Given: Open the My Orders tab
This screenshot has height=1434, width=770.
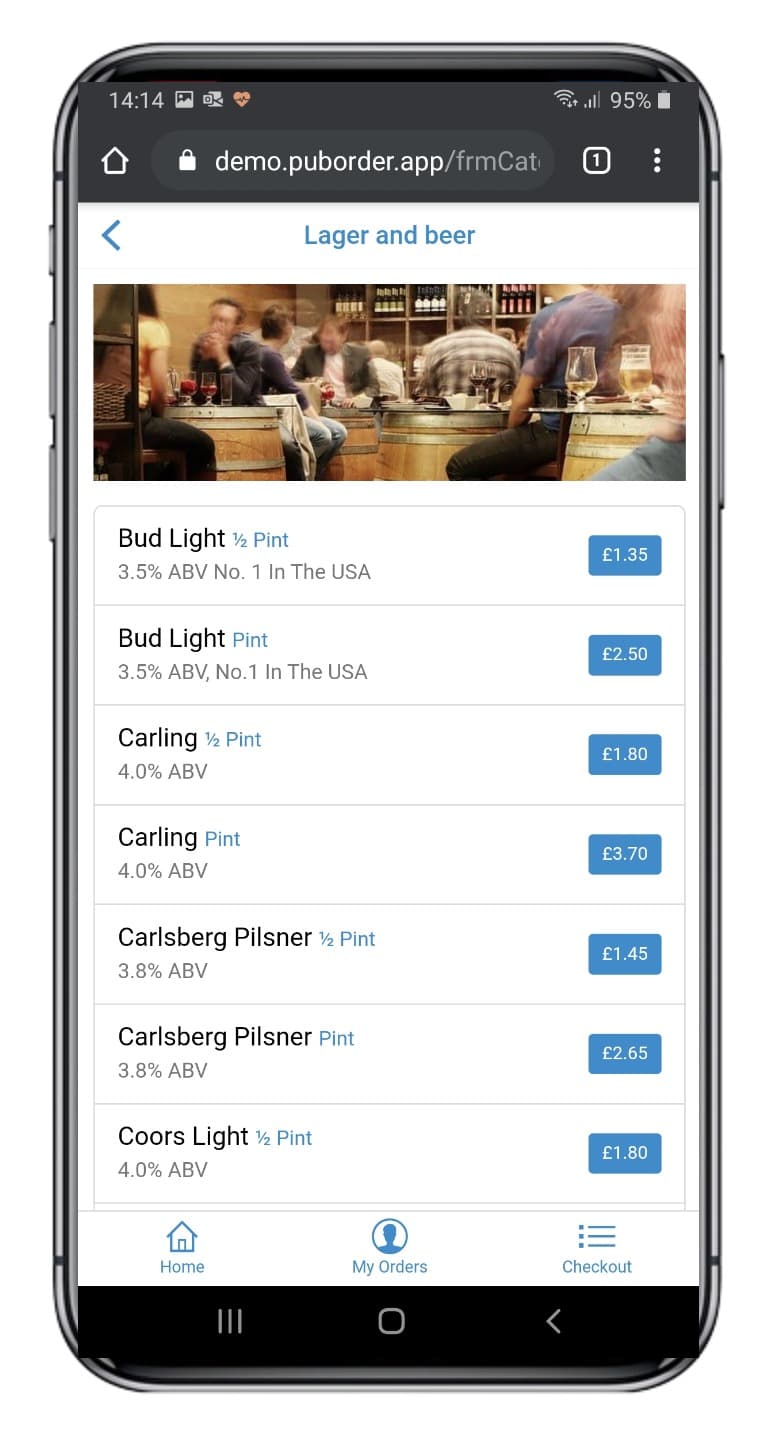Looking at the screenshot, I should (x=389, y=1248).
